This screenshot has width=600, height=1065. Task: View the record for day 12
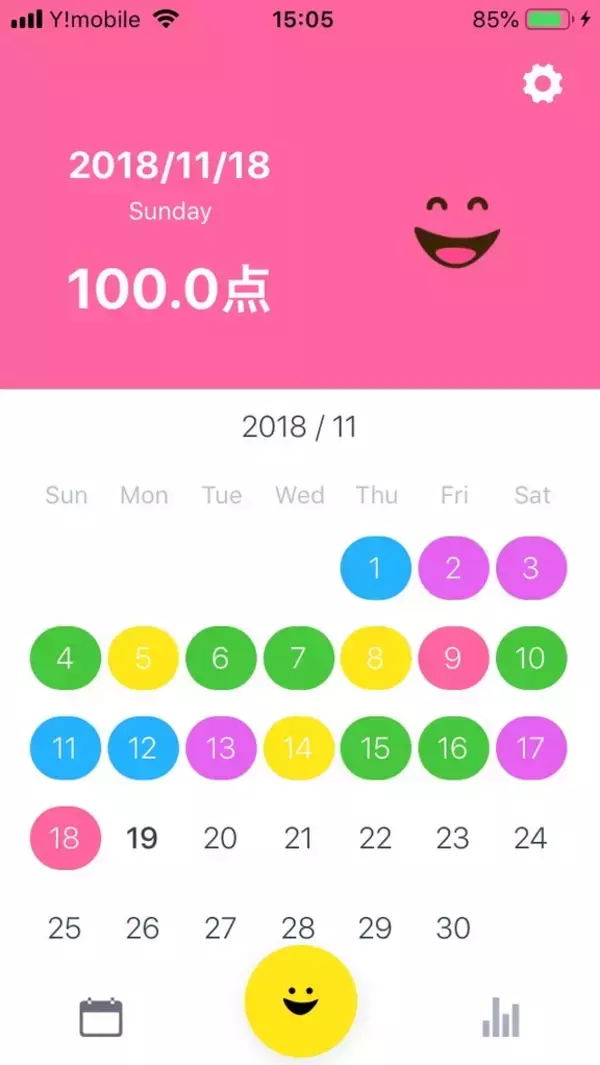(x=143, y=749)
